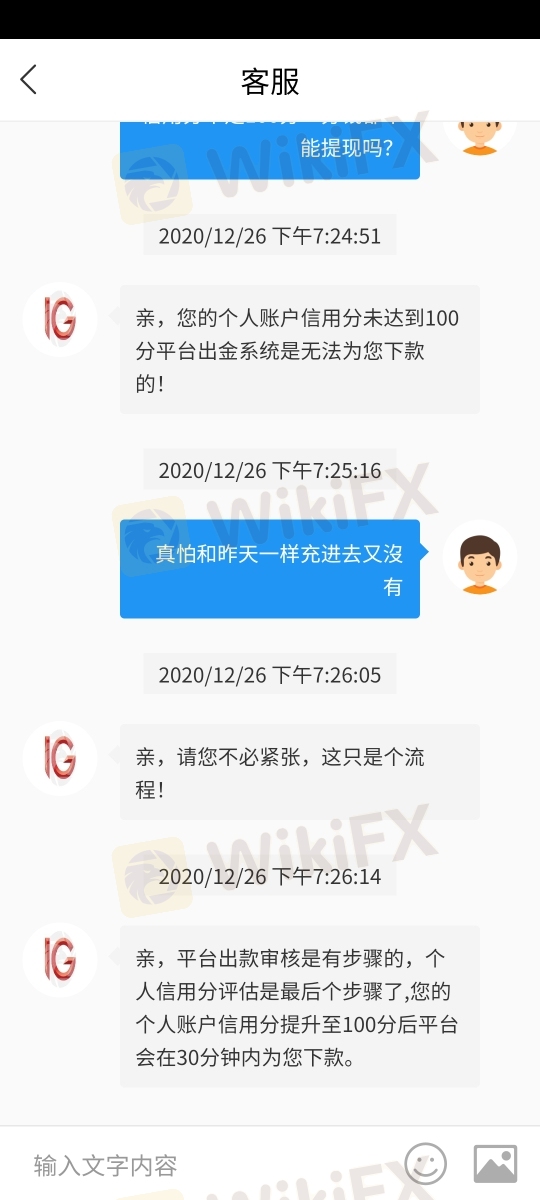Open the emoji picker
Viewport: 540px width, 1200px height.
click(425, 1164)
